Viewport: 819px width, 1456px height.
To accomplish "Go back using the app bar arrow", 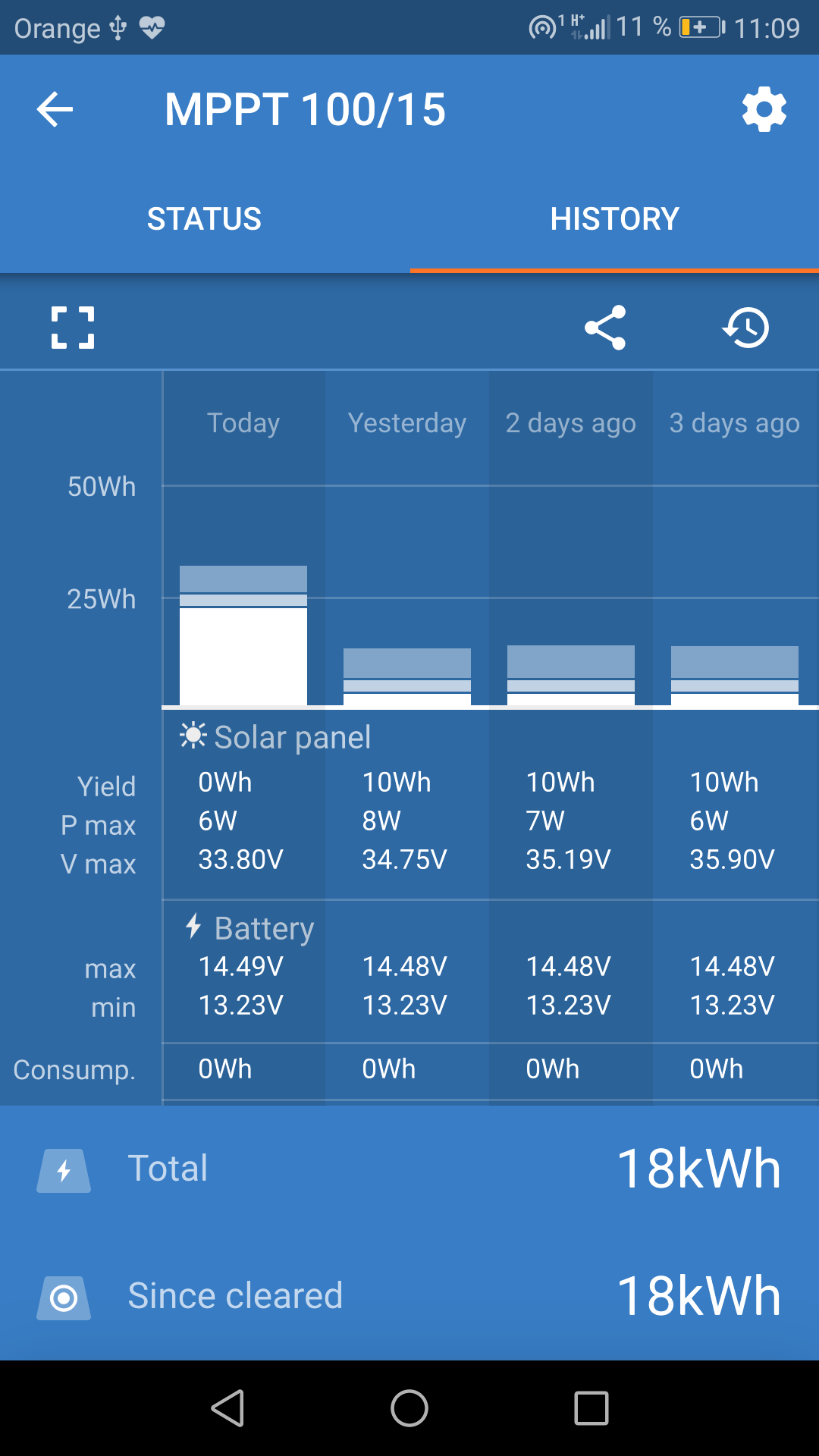I will pos(55,110).
